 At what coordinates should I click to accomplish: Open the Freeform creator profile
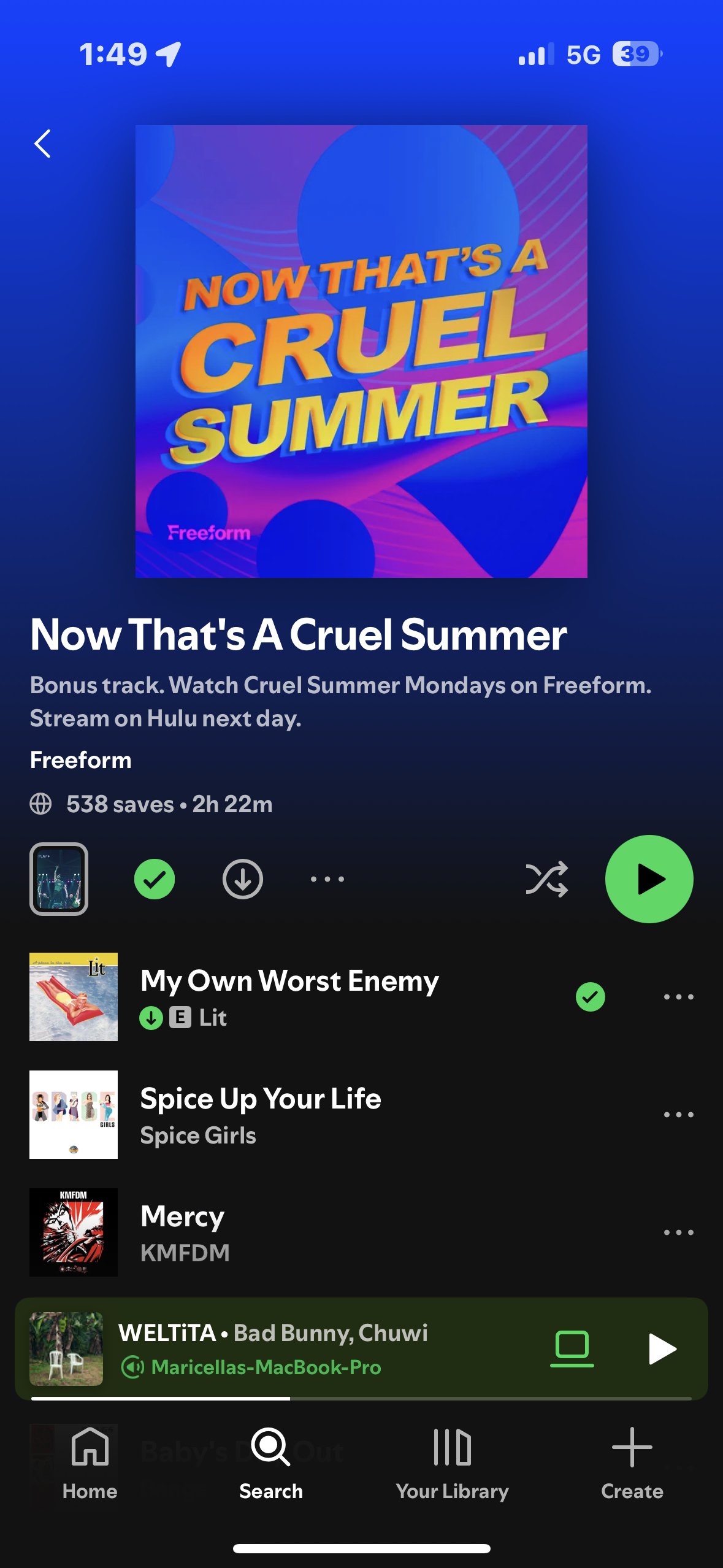[80, 760]
